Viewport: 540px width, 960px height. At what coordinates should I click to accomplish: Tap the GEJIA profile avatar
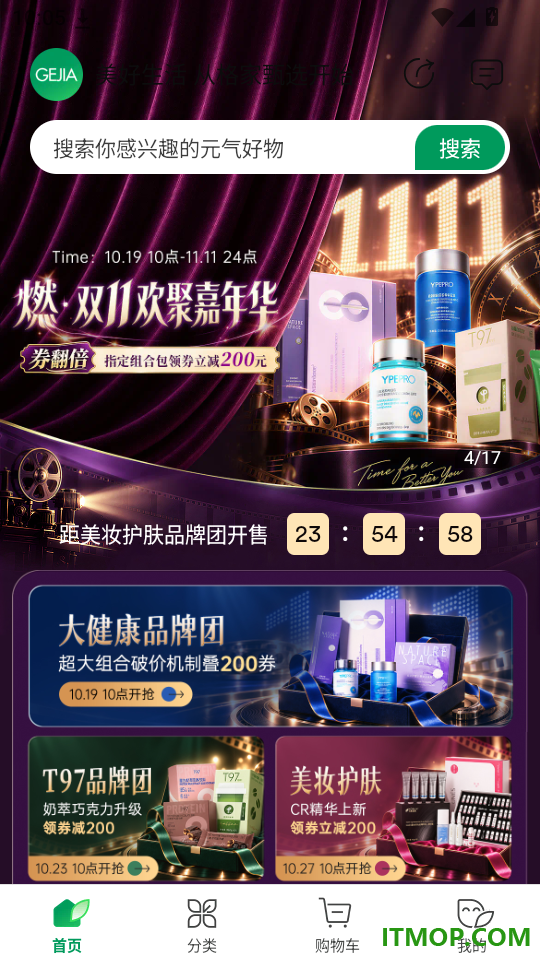[x=57, y=75]
